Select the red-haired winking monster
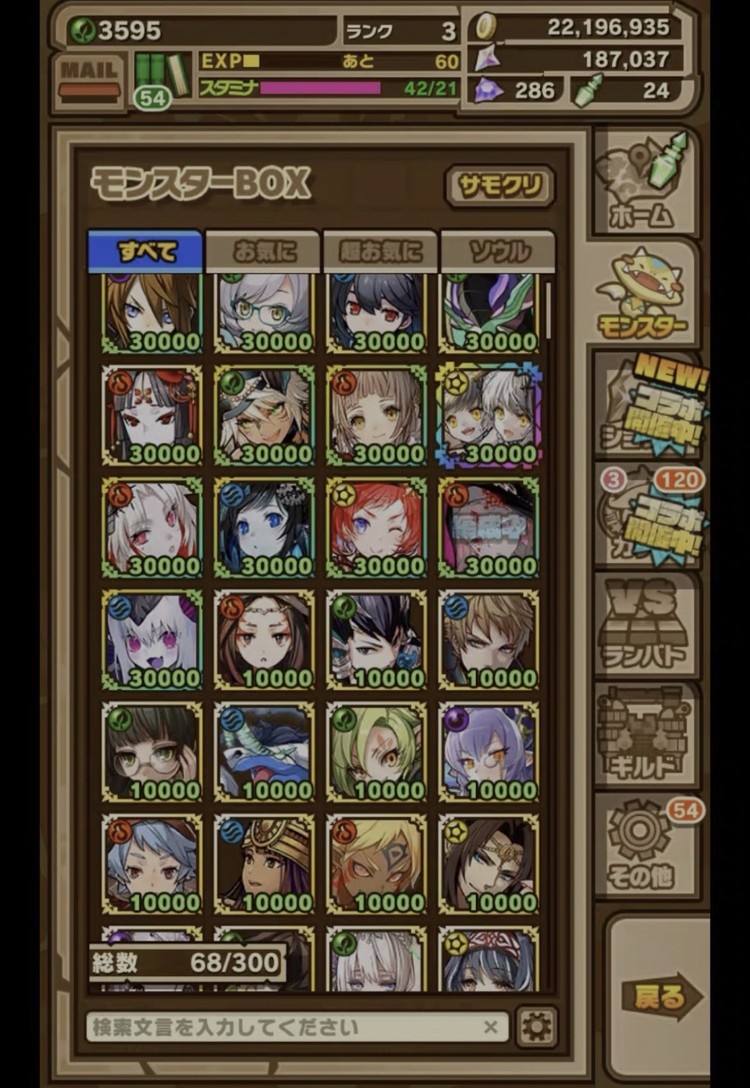This screenshot has width=750, height=1088. (377, 526)
